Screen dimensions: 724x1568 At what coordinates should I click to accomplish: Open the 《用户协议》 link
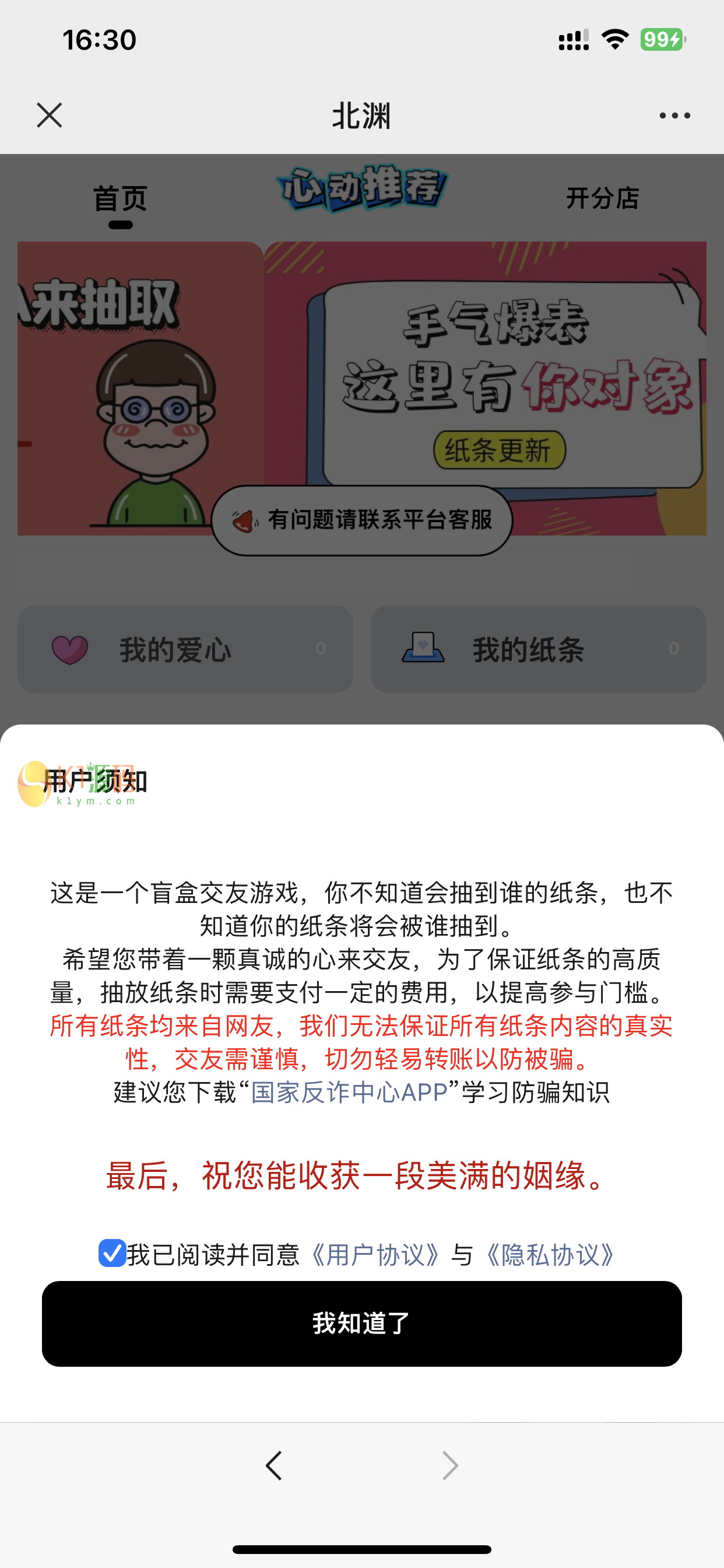click(x=374, y=1255)
